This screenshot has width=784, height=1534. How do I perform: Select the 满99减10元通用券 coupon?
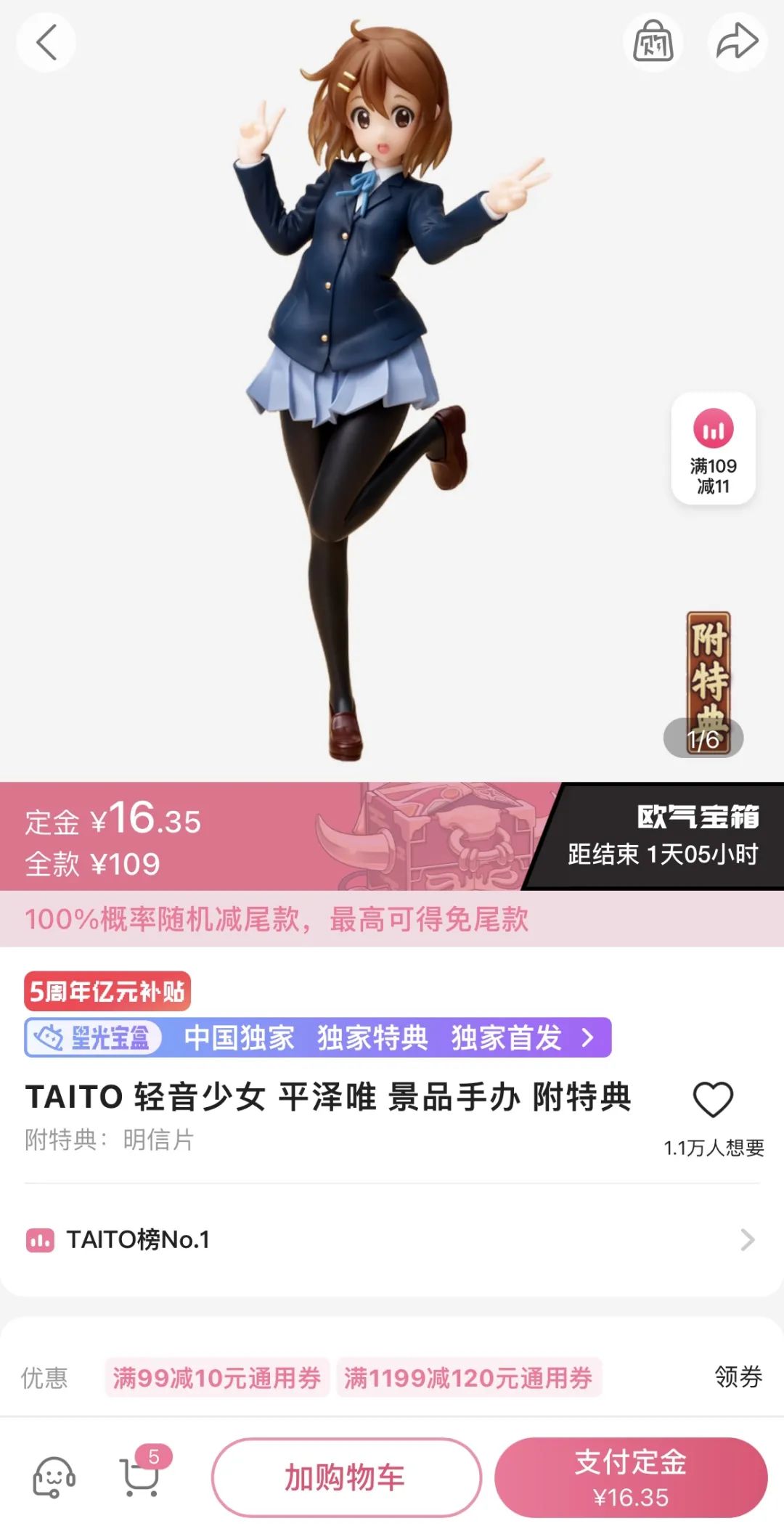[216, 1377]
